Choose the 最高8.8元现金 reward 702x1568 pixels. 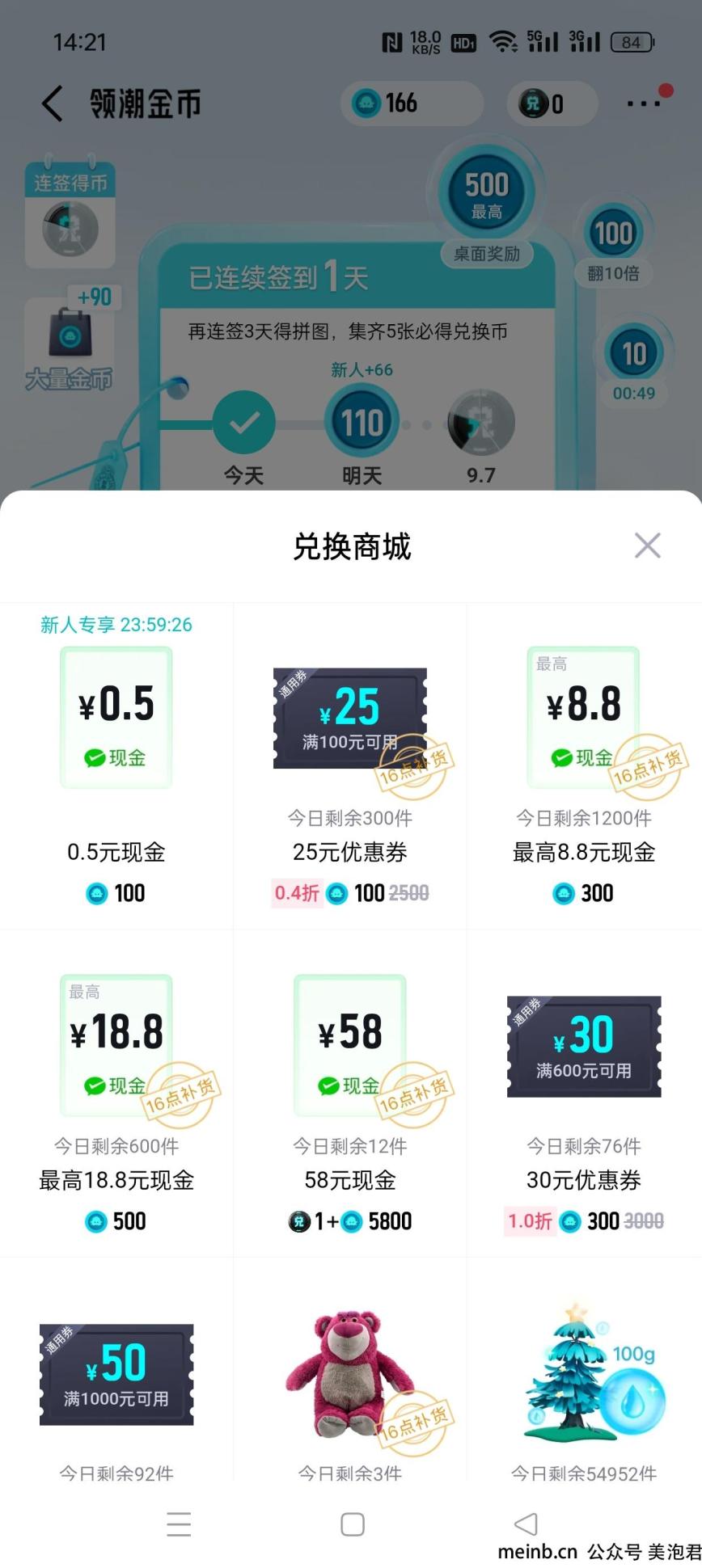coord(584,765)
